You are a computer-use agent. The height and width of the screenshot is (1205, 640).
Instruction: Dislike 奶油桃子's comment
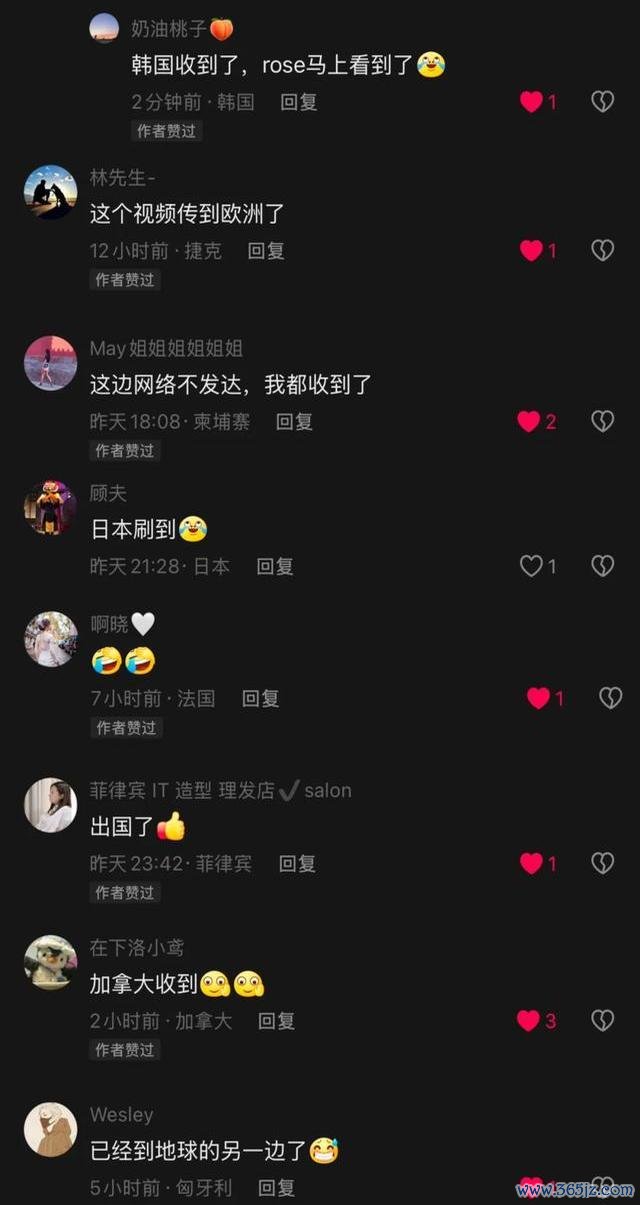pyautogui.click(x=602, y=101)
